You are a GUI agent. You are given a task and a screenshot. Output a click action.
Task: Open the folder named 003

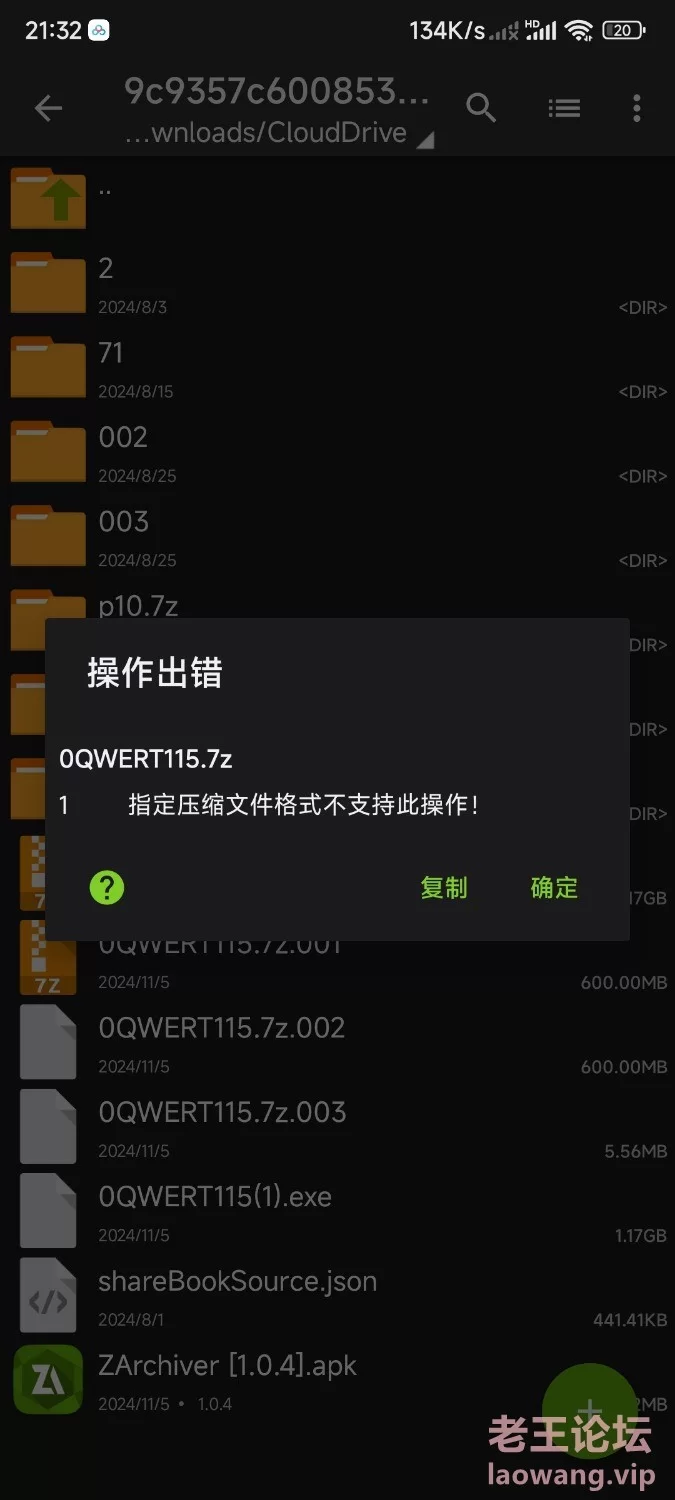337,536
